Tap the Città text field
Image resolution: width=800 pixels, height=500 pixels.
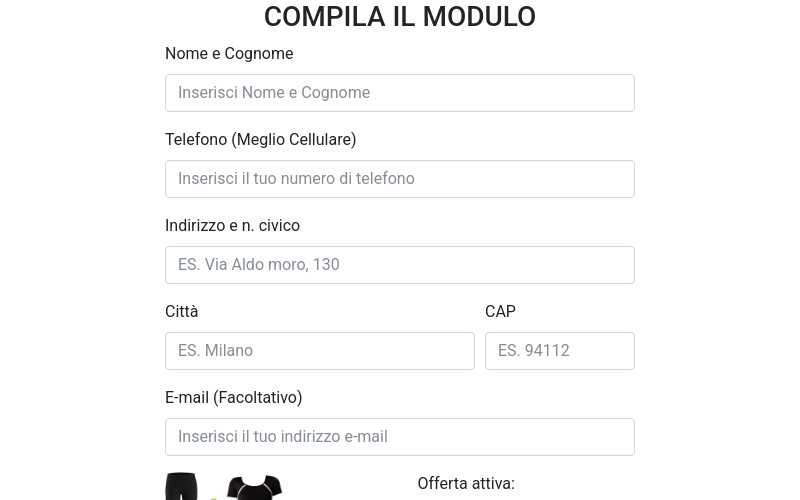tap(320, 351)
